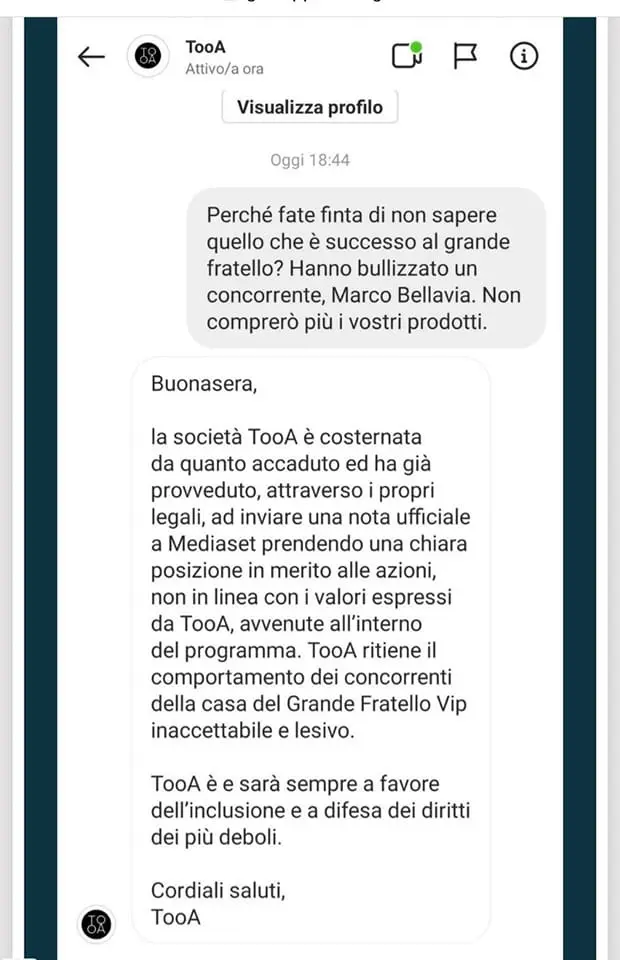Open TooA profile from header avatar
Image resolution: width=620 pixels, height=960 pixels.
point(147,57)
